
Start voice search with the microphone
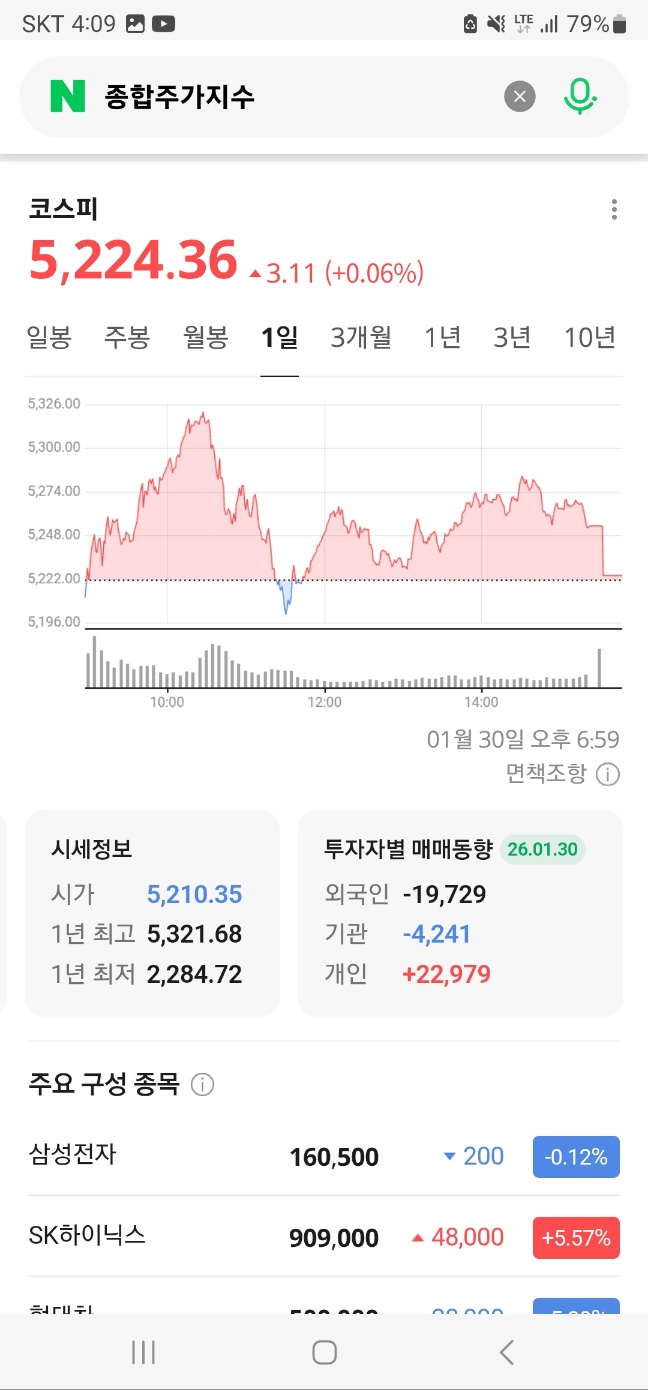579,96
